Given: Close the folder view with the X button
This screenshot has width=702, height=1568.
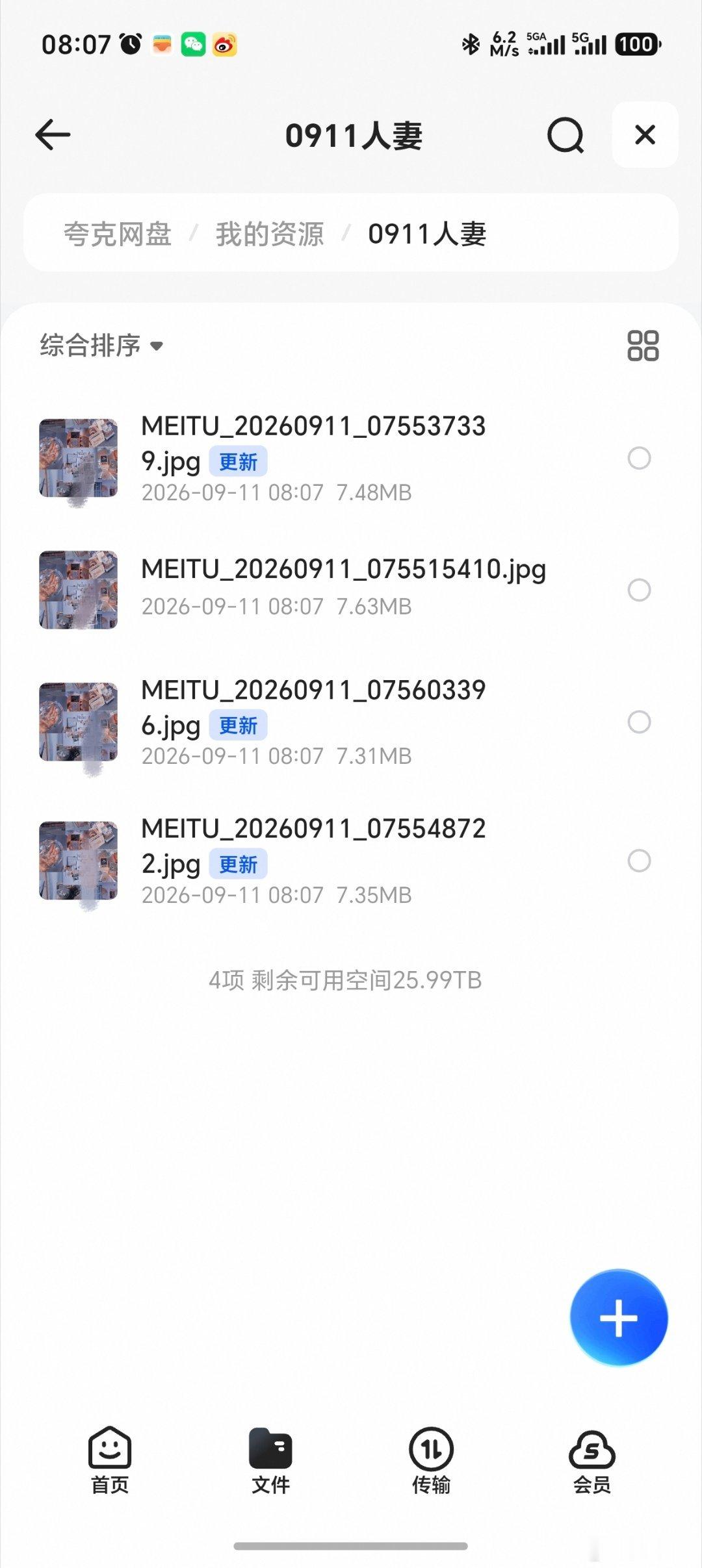Looking at the screenshot, I should click(x=645, y=134).
